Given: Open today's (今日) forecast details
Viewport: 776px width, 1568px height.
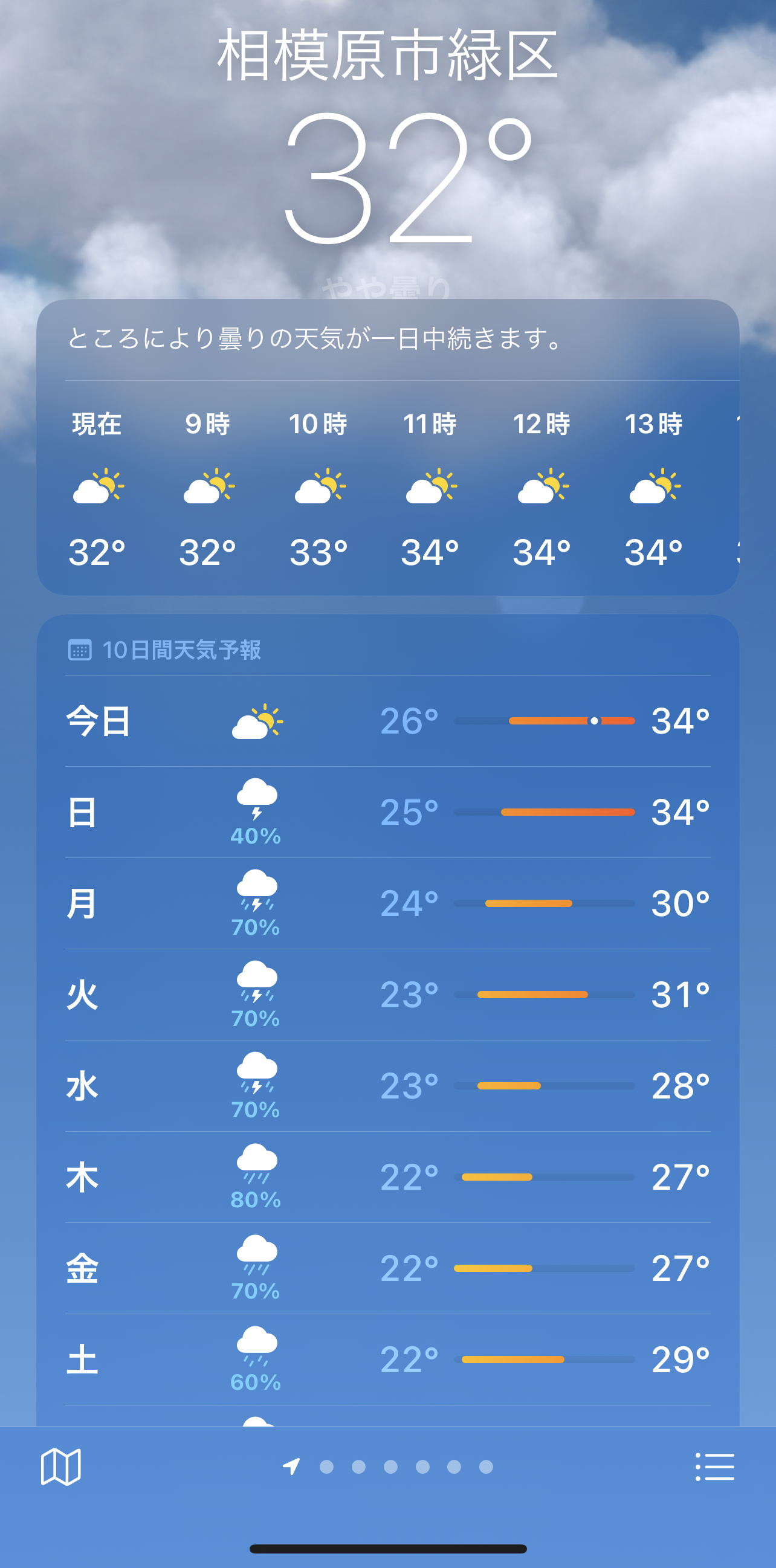Looking at the screenshot, I should tap(387, 721).
